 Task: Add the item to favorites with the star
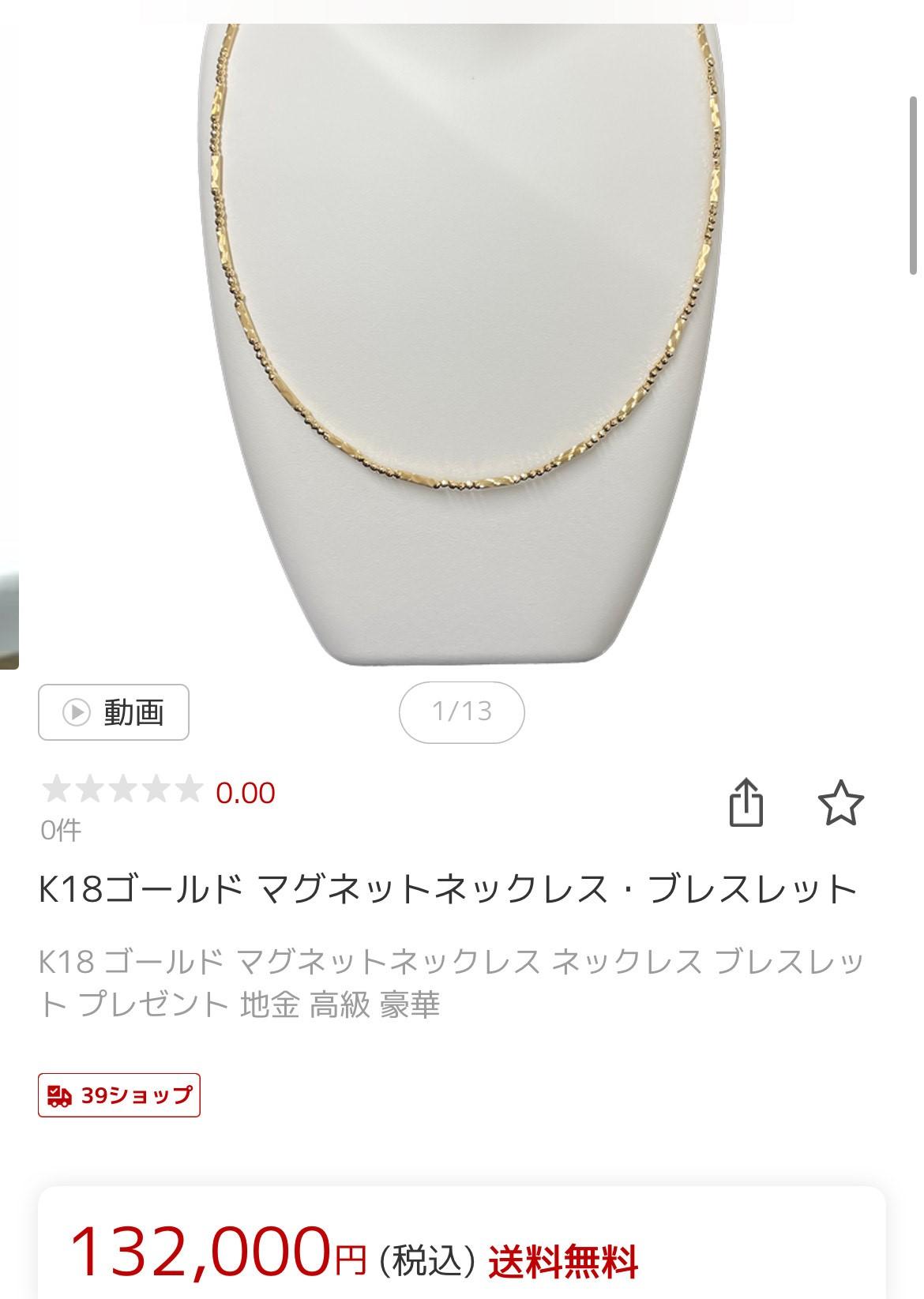pos(840,803)
